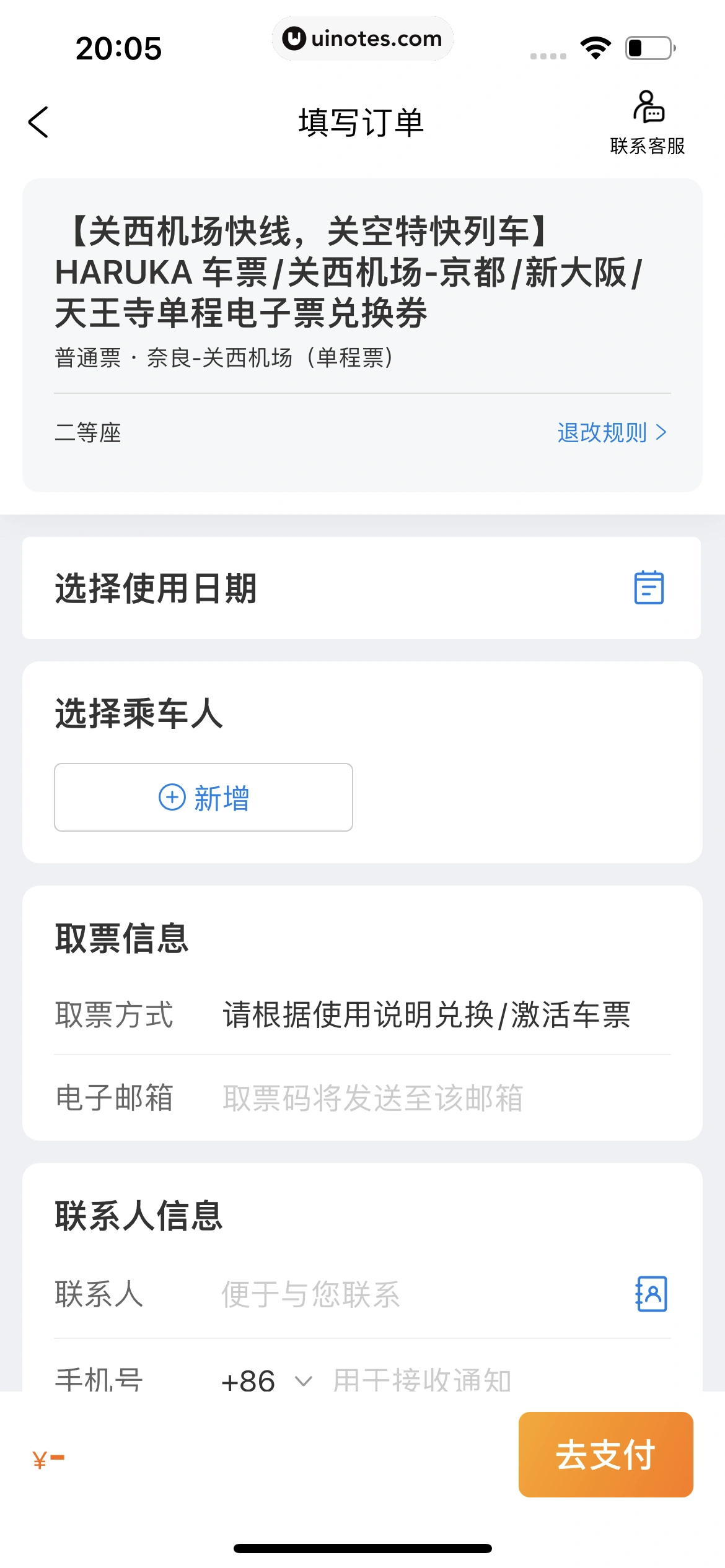Select the 填写订单 title area

pos(362,121)
